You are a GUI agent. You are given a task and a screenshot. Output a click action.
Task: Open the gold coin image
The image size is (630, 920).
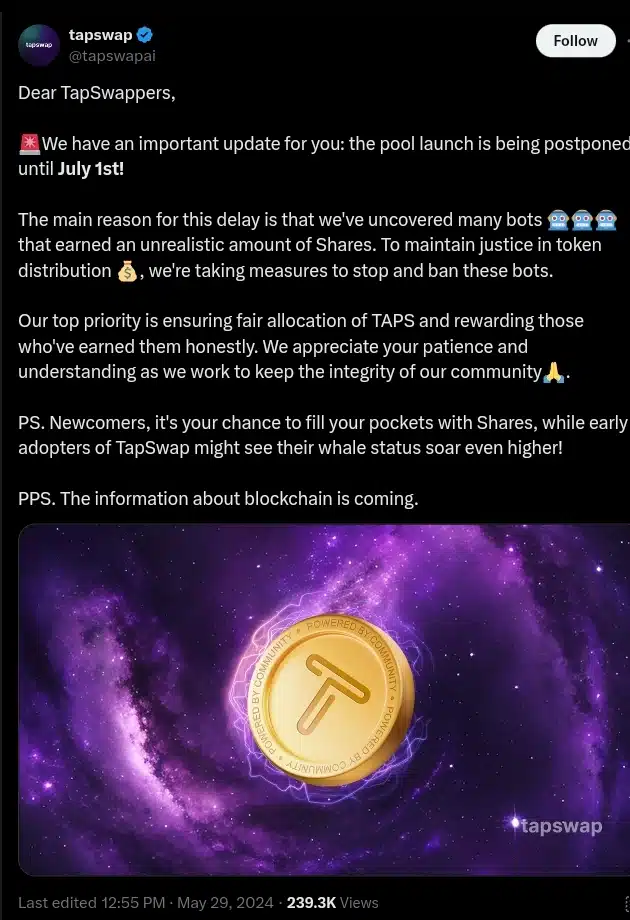click(324, 699)
